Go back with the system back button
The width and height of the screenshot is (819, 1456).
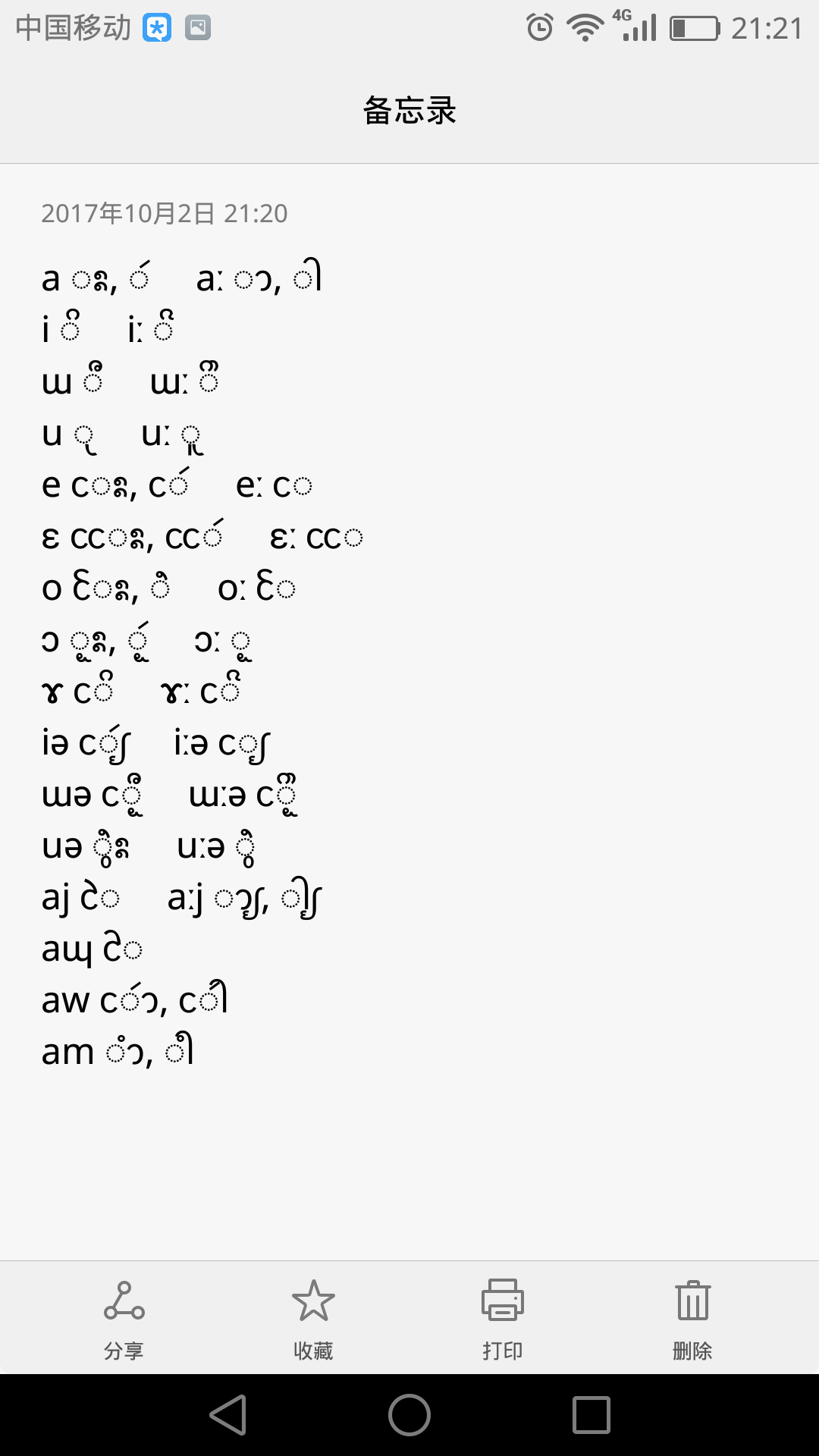coord(228,1415)
